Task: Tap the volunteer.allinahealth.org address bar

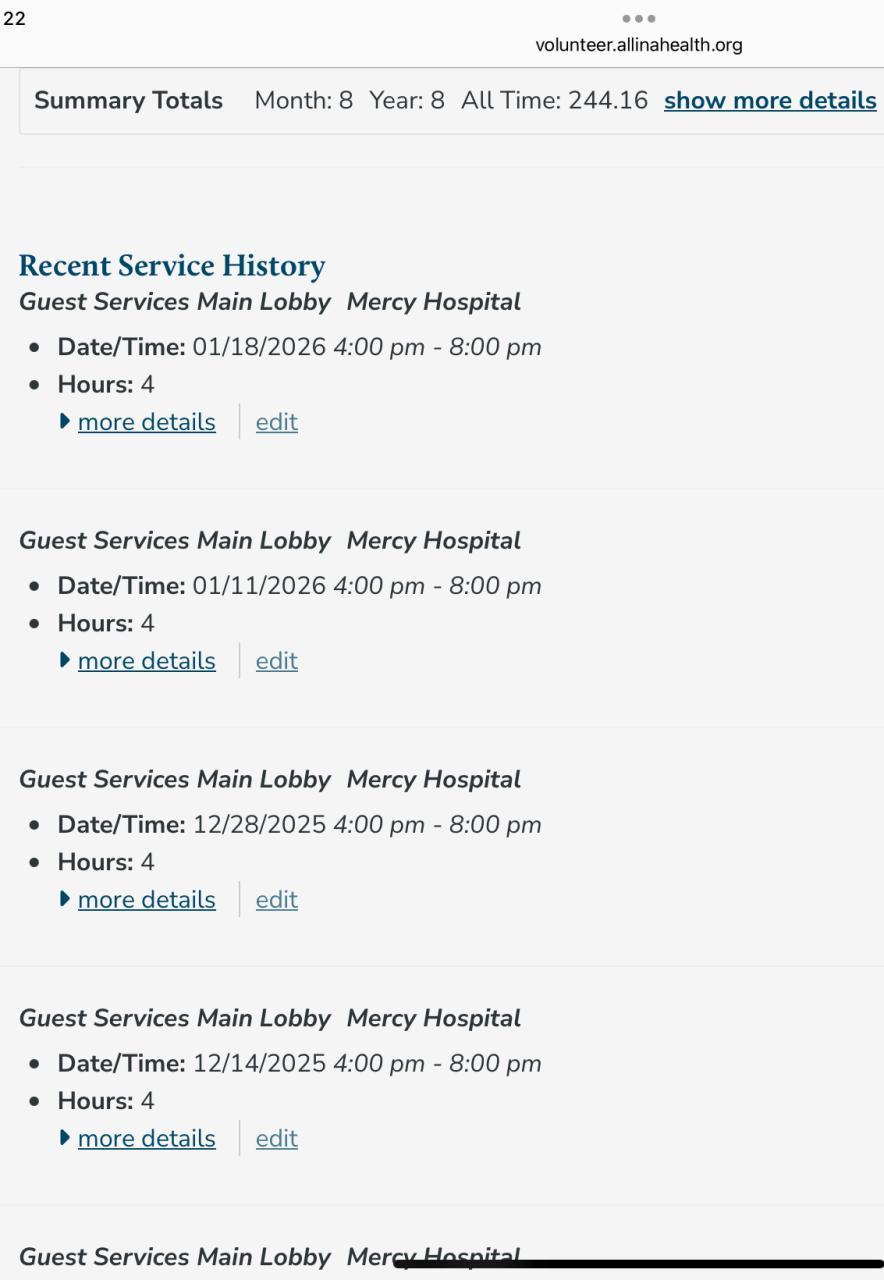Action: (638, 45)
